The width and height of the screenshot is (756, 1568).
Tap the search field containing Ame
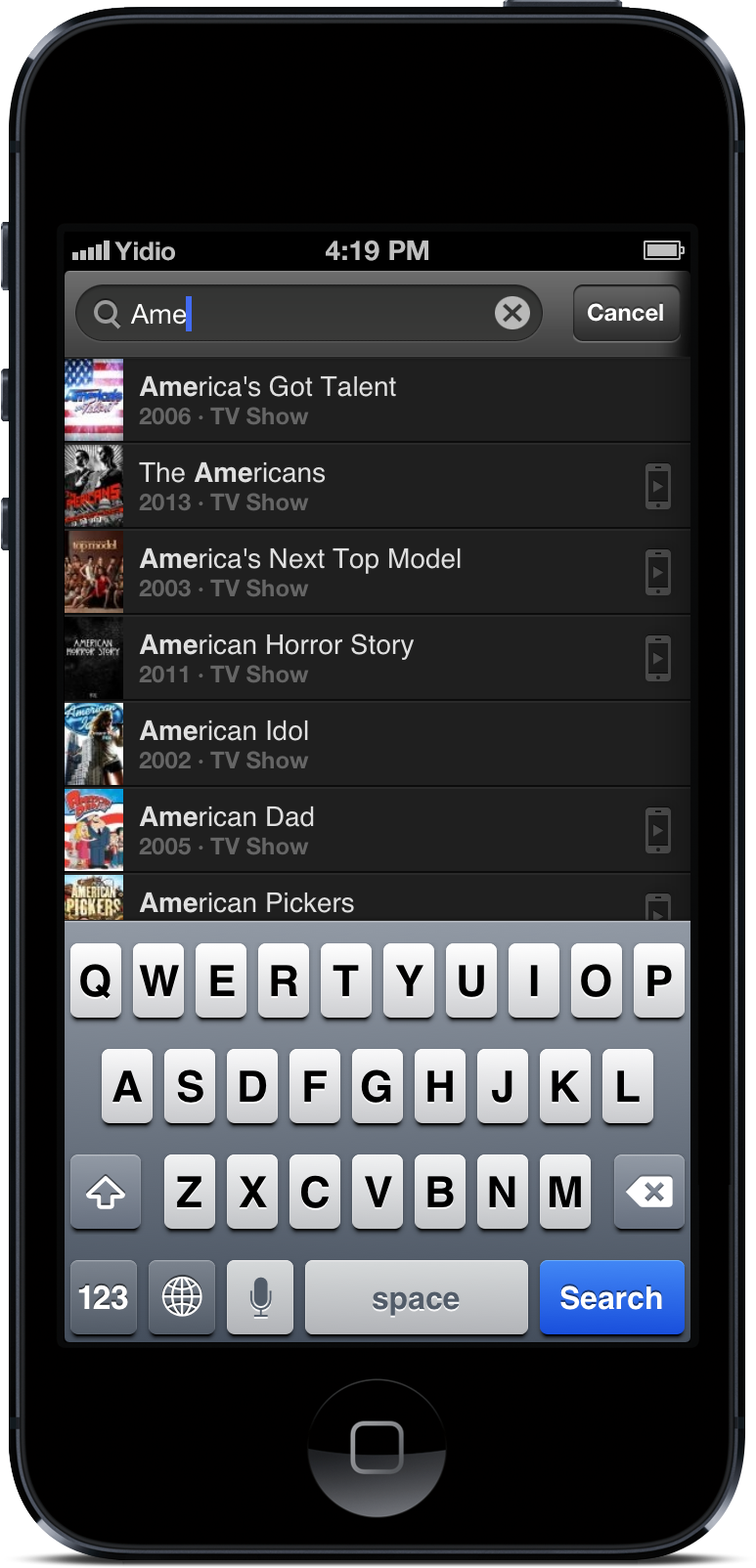[293, 314]
